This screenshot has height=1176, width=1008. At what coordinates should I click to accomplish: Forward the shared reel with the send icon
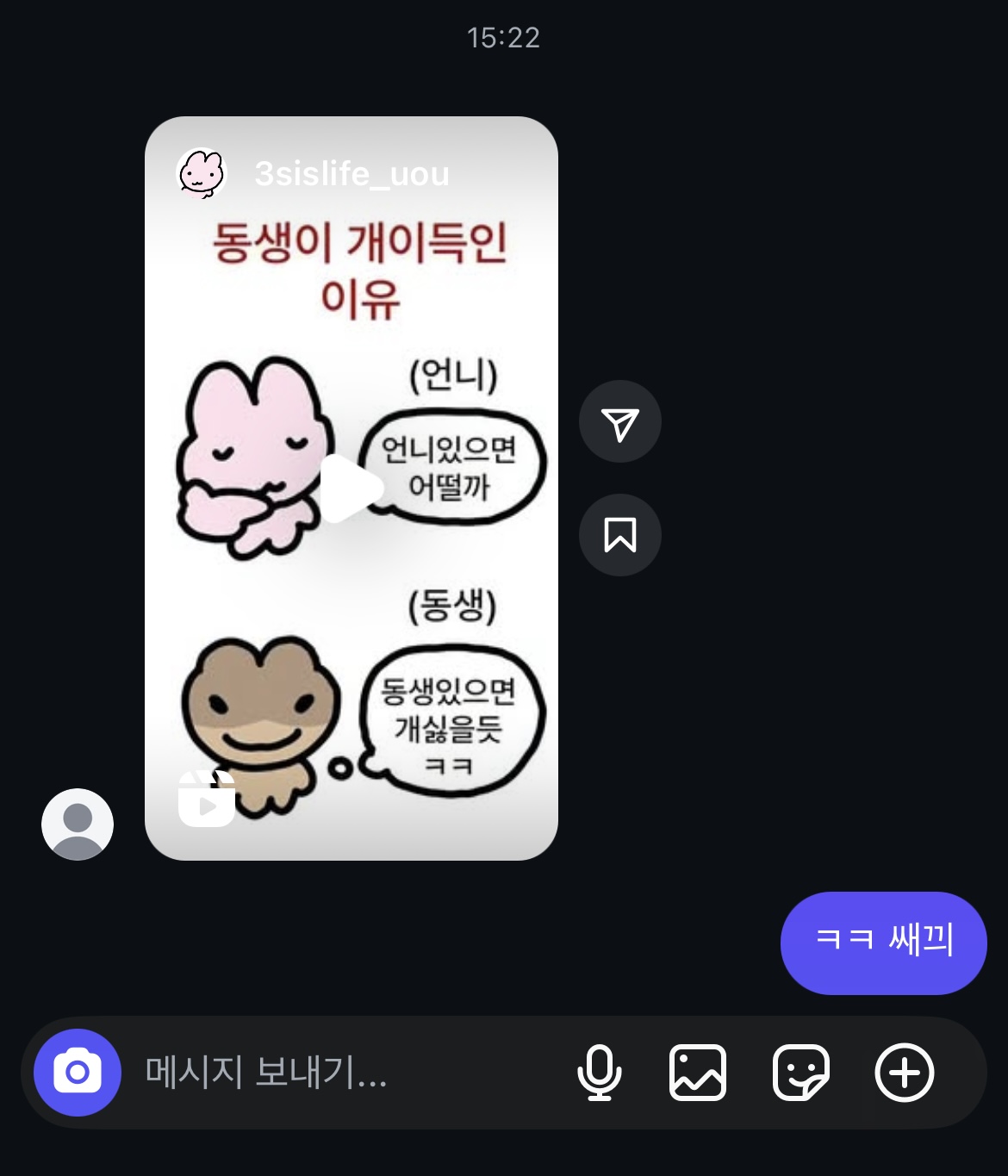tap(619, 422)
